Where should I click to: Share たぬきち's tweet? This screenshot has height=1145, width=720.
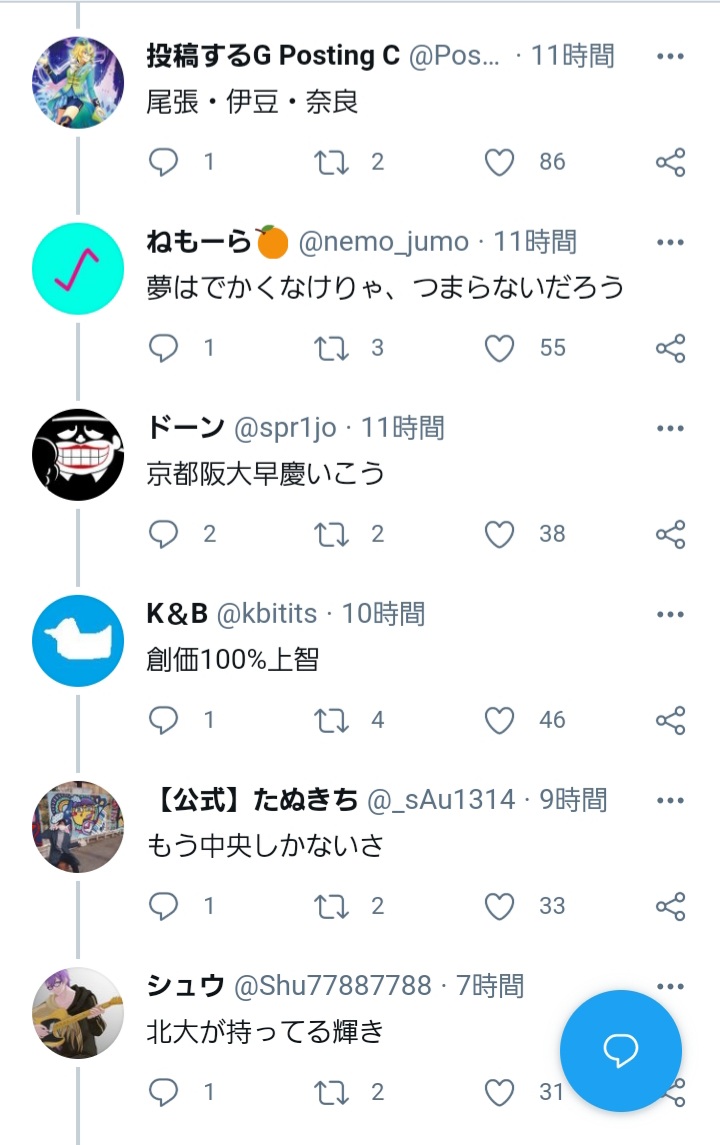click(x=670, y=906)
